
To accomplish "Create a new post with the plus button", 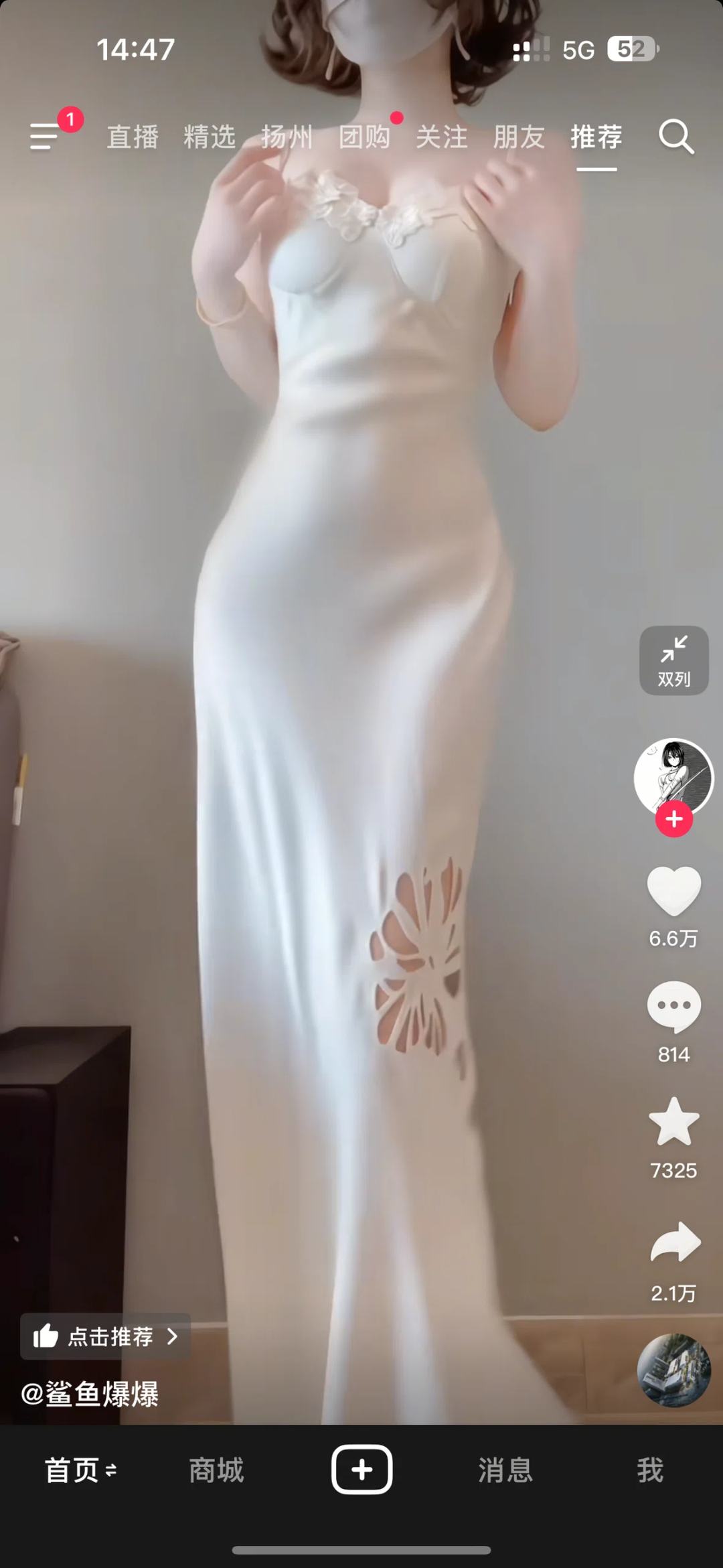I will tap(361, 1470).
